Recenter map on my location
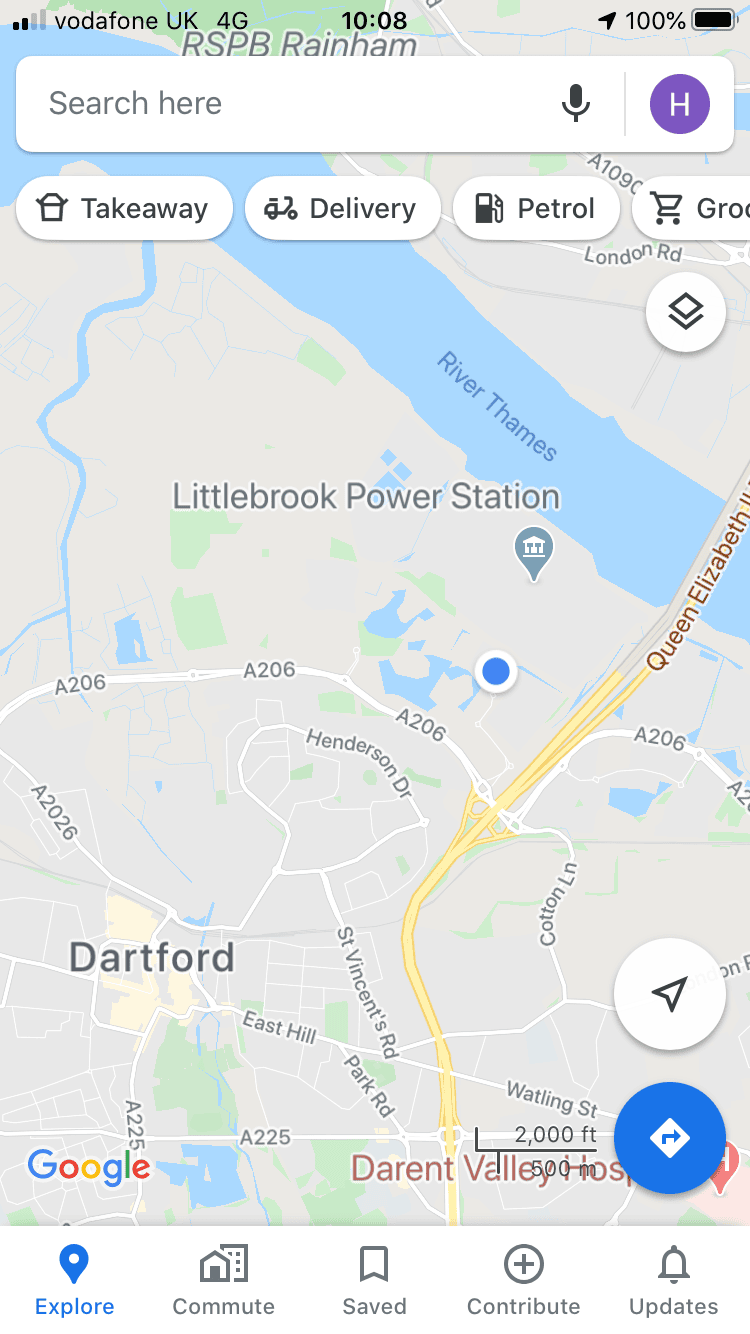750x1334 pixels. (669, 994)
